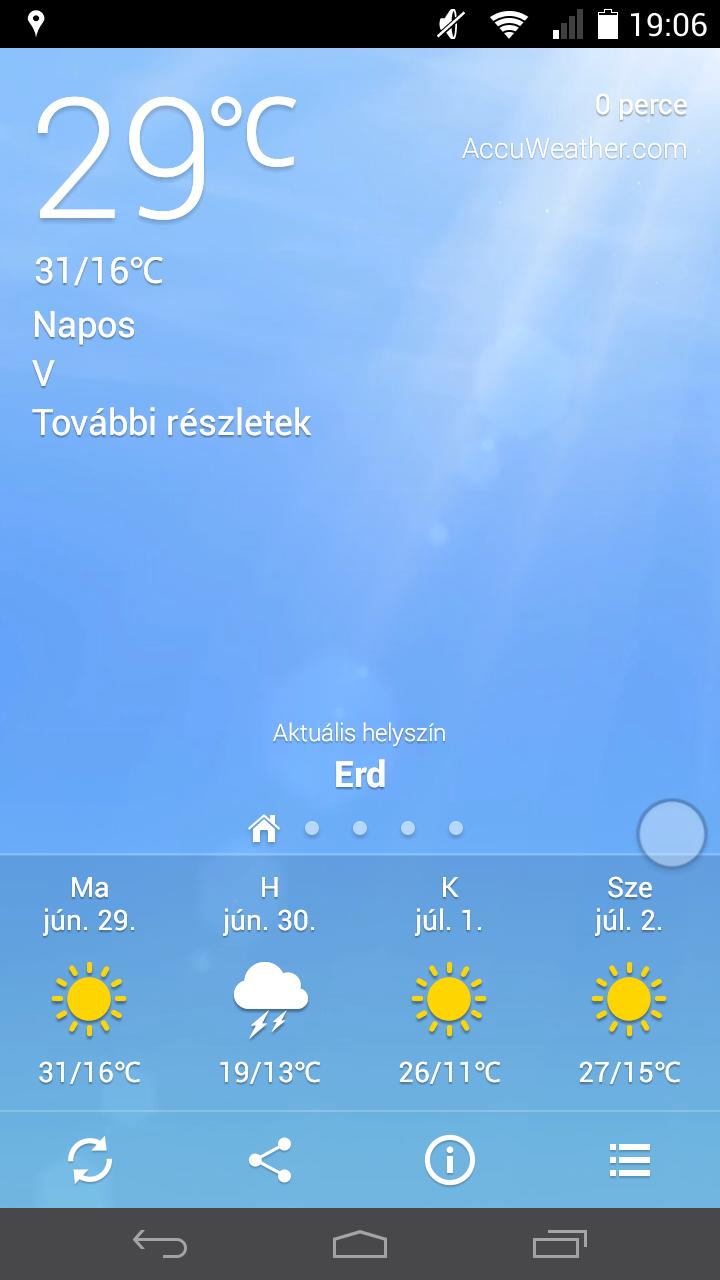The image size is (720, 1280).
Task: Open További részletek for more details
Action: click(172, 423)
